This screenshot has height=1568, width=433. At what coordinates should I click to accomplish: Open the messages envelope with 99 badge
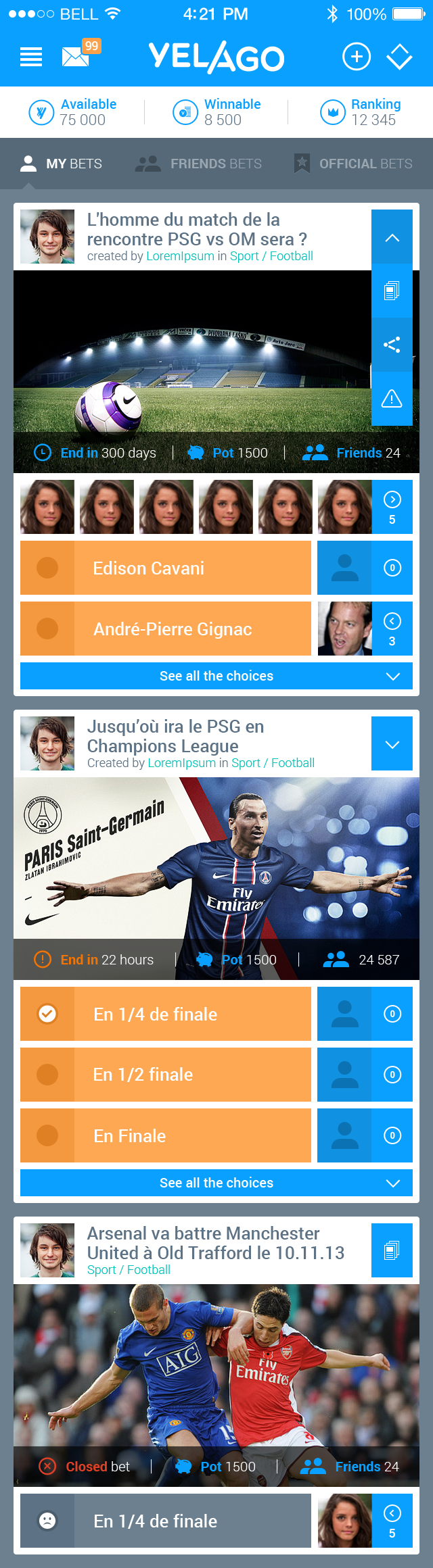click(x=76, y=57)
